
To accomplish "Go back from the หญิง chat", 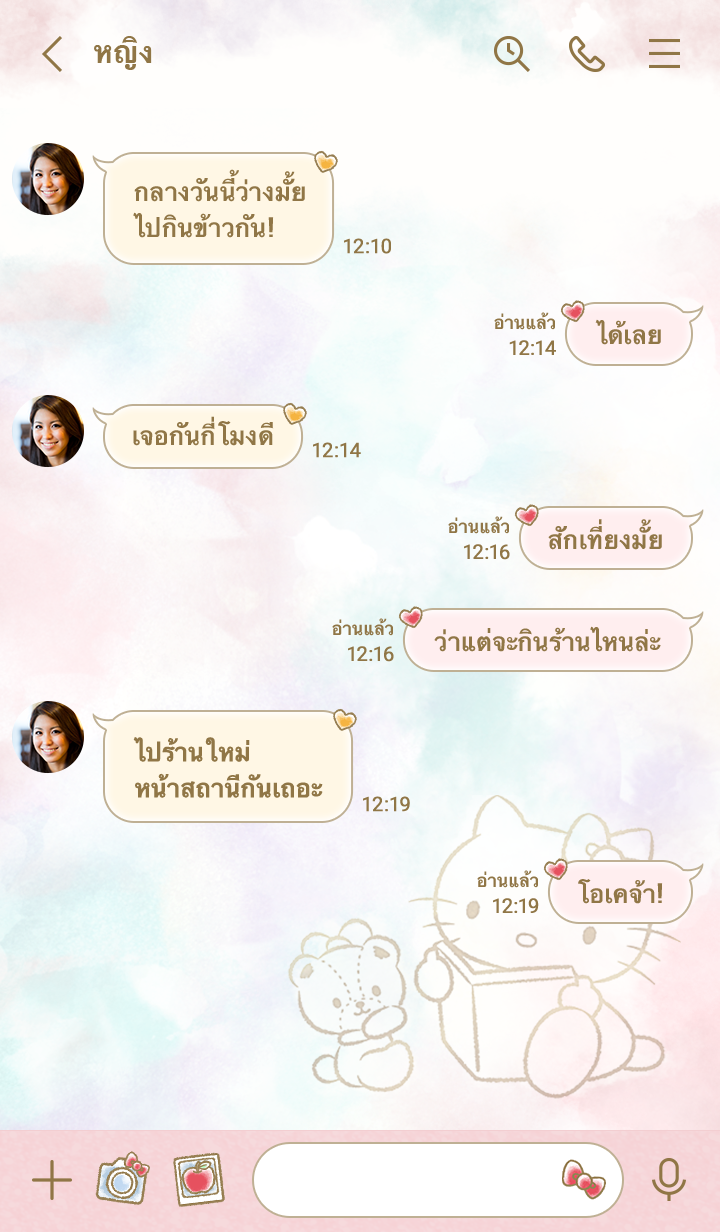I will tap(52, 54).
